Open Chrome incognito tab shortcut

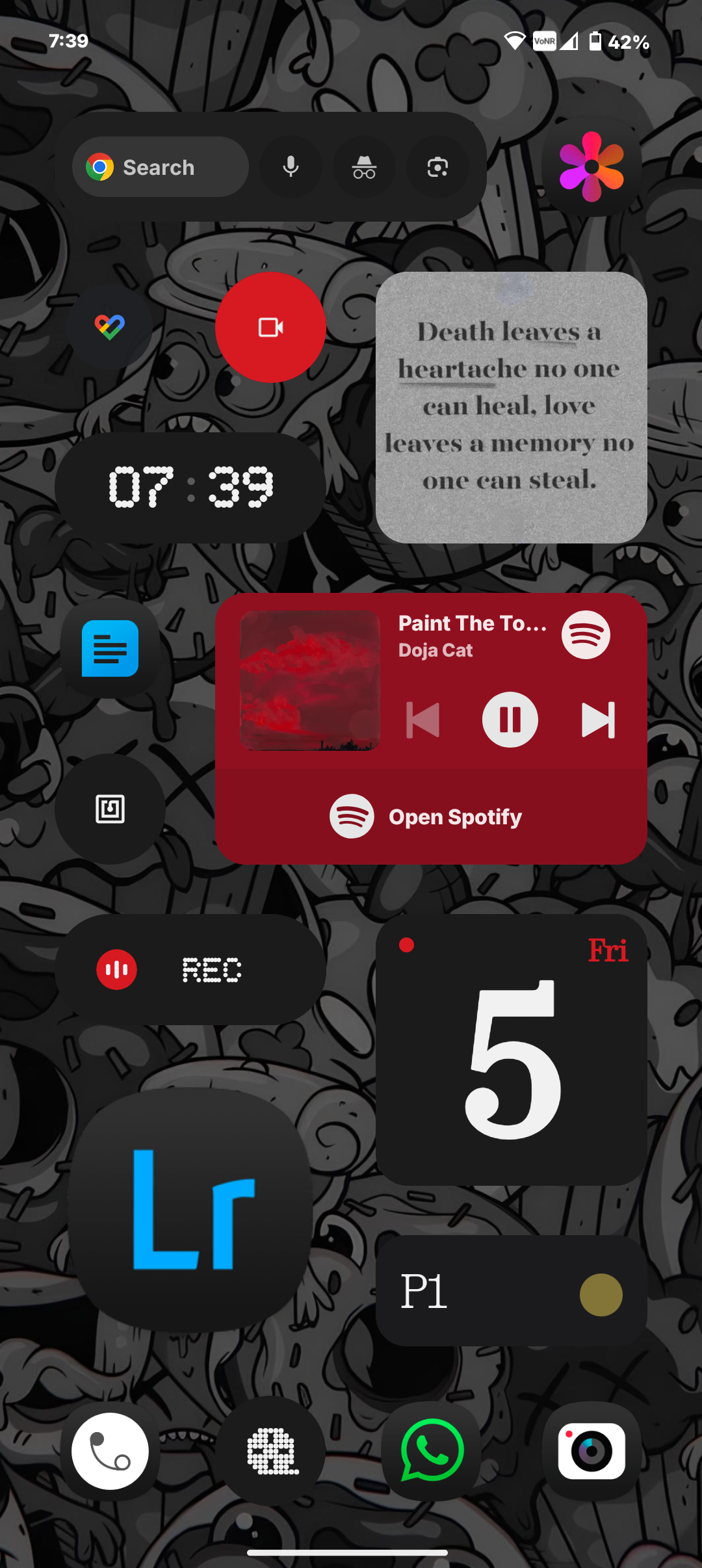pos(364,167)
